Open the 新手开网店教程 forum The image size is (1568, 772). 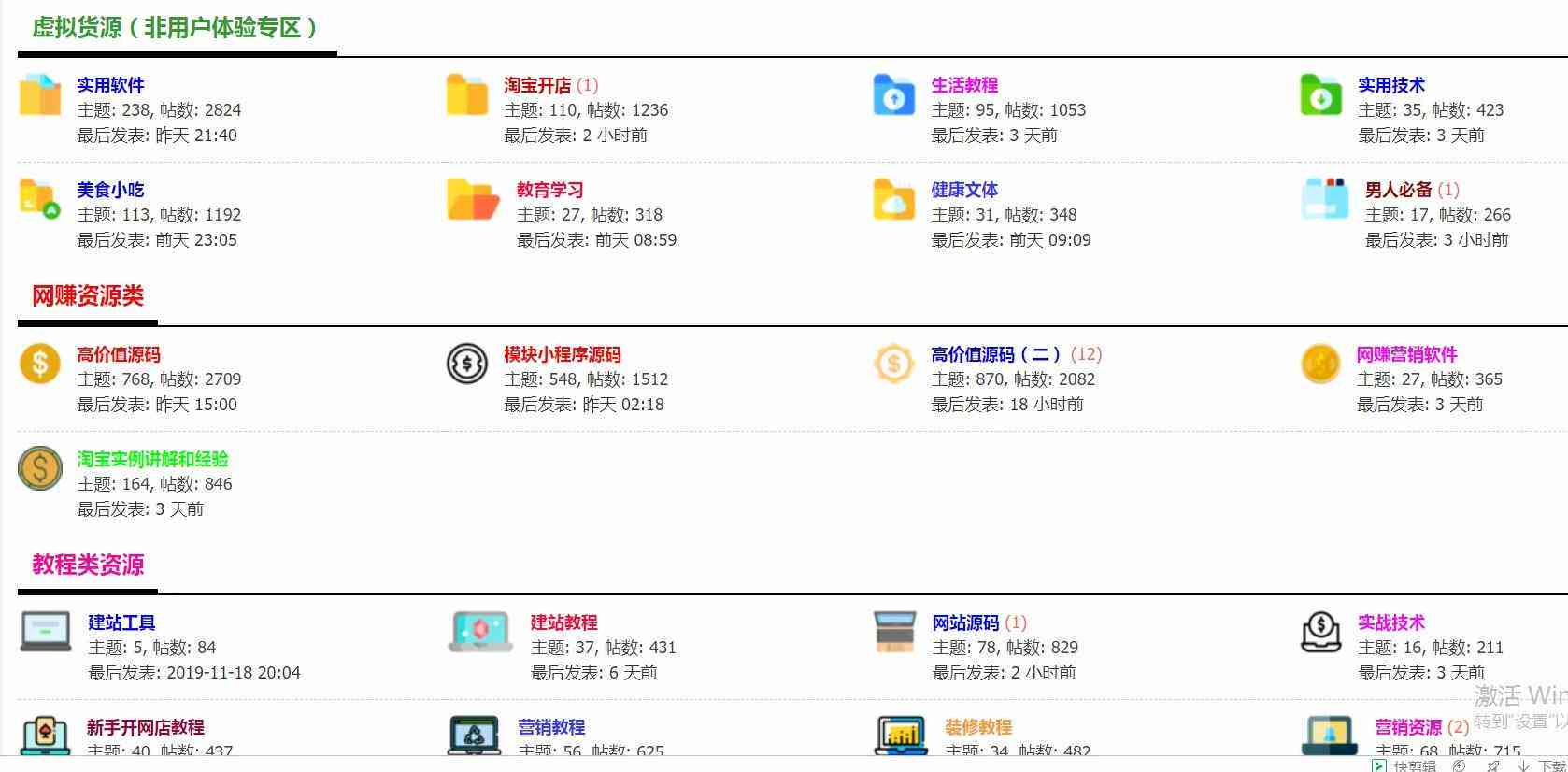click(x=145, y=727)
